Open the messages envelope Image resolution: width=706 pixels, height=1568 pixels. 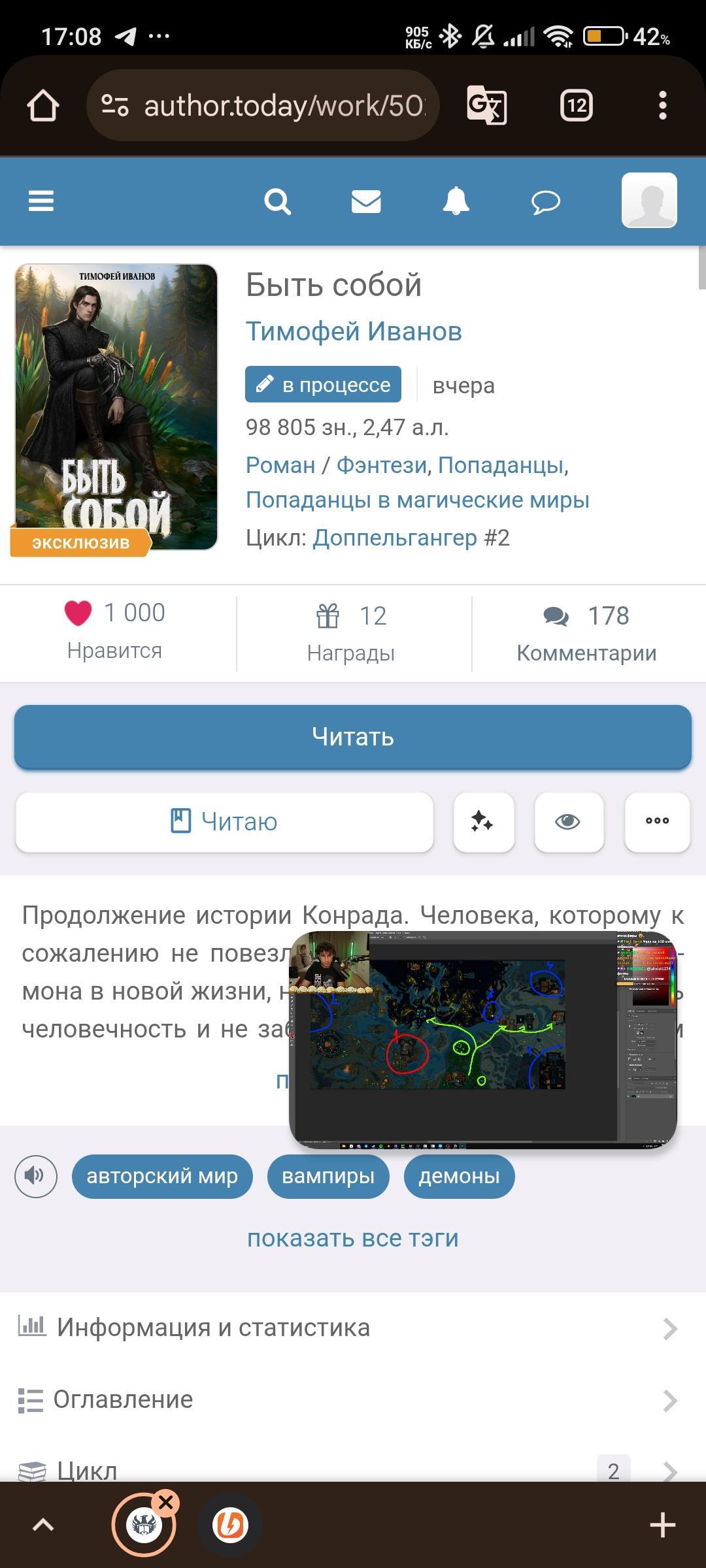tap(366, 201)
